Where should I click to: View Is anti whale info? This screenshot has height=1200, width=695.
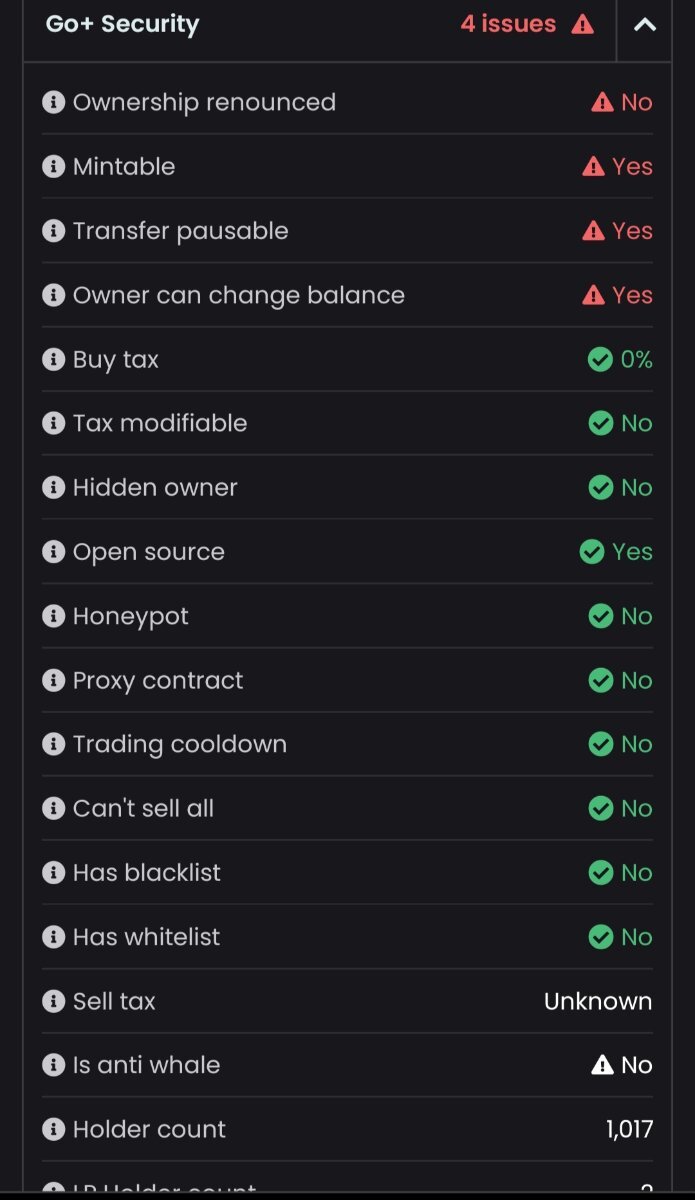coord(53,1065)
